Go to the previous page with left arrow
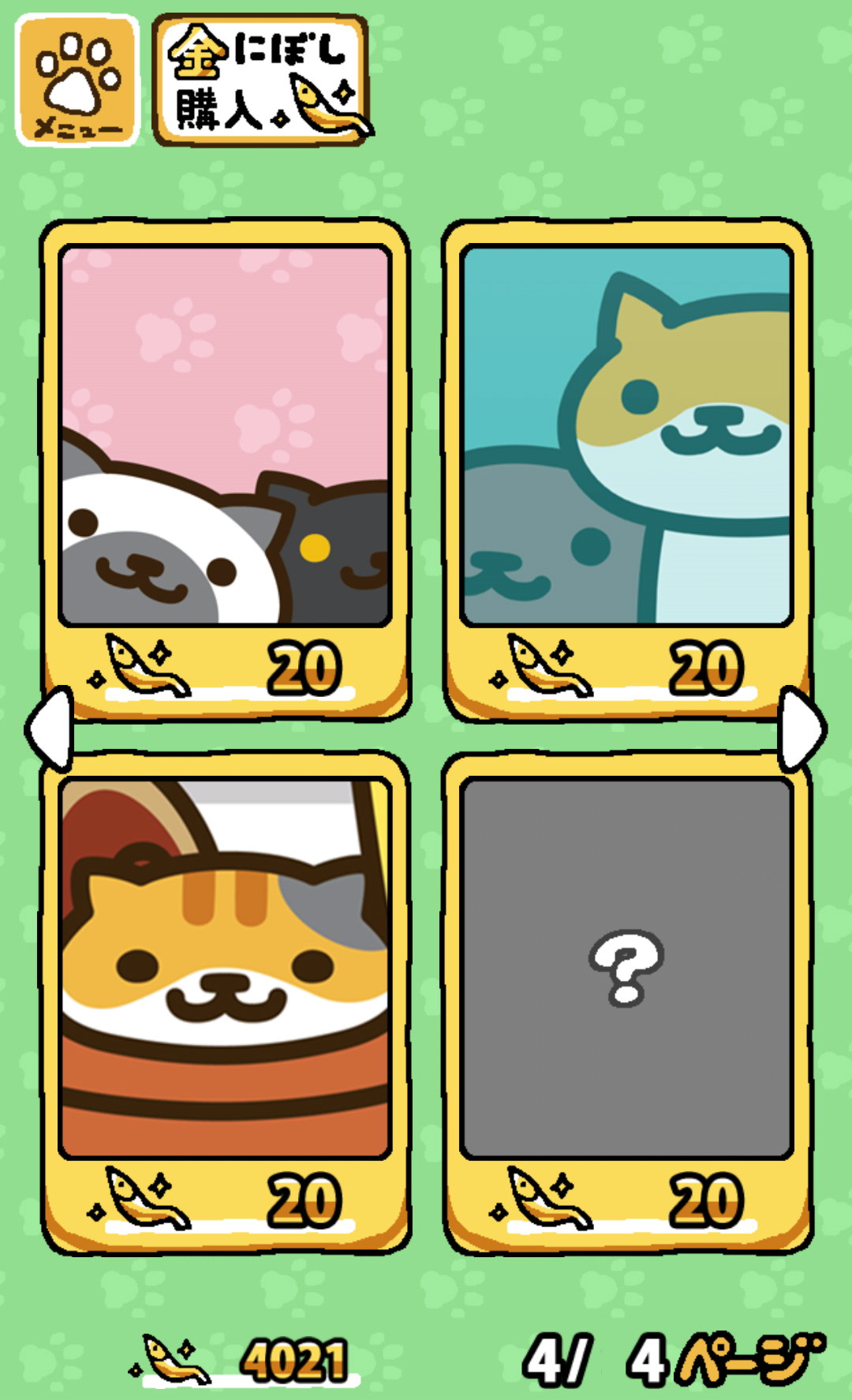This screenshot has width=852, height=1400. 50,728
